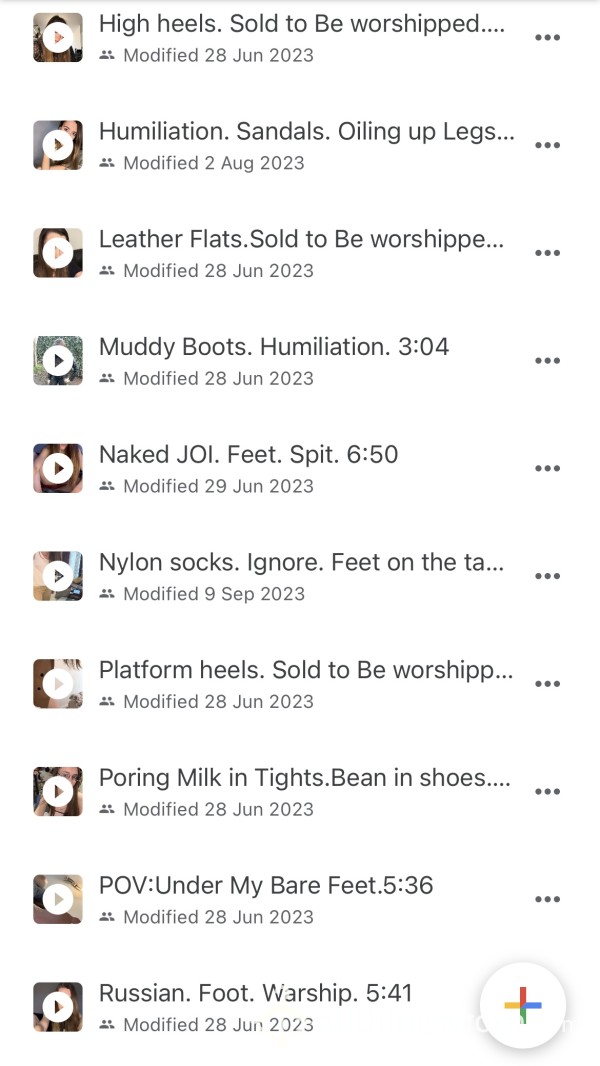Viewport: 600px width, 1066px height.
Task: Show options for Poring Milk in Tights
Action: [x=547, y=792]
